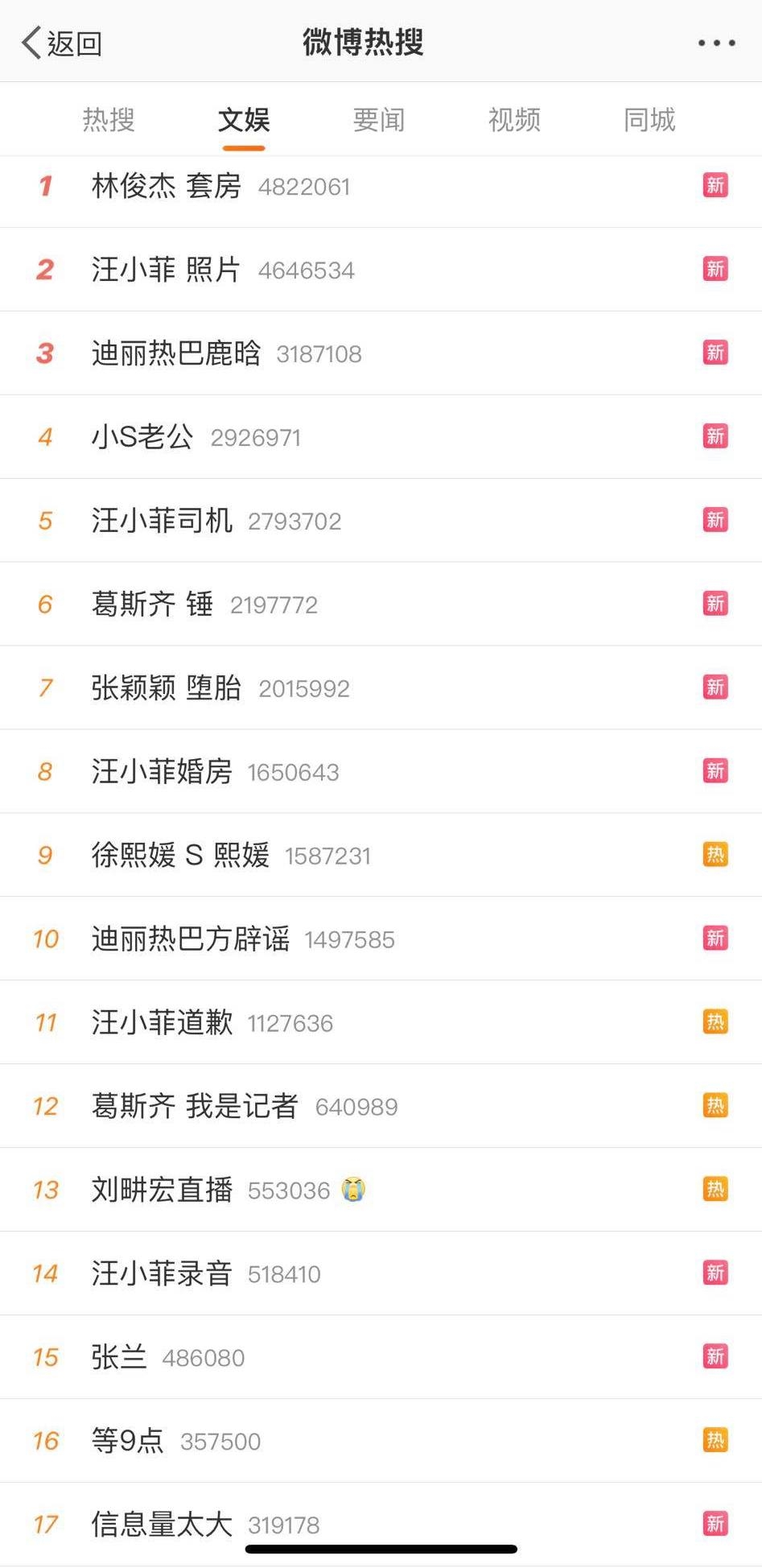Open the three-dot more options menu
Screen dimensions: 762x1568
click(x=716, y=43)
